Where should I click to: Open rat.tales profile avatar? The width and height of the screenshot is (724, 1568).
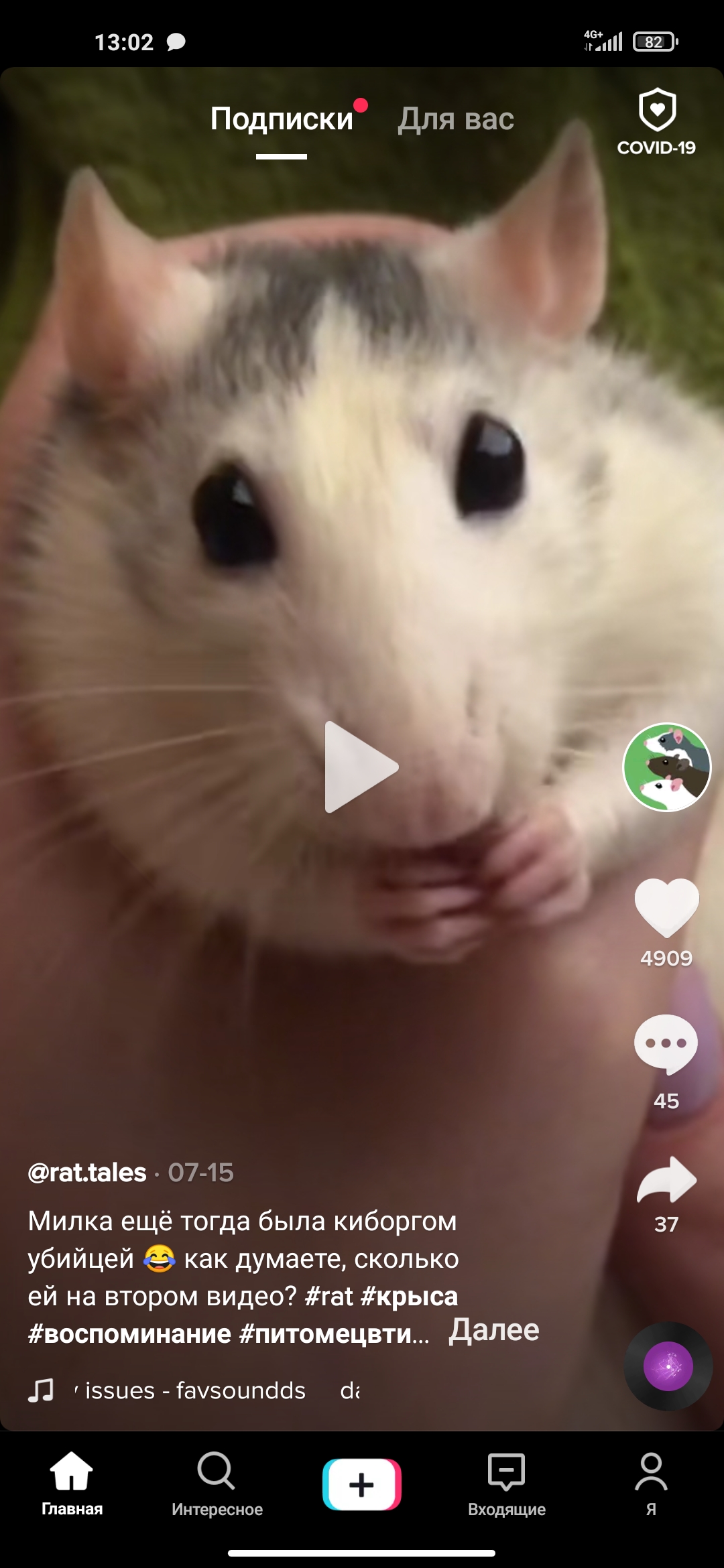(666, 767)
